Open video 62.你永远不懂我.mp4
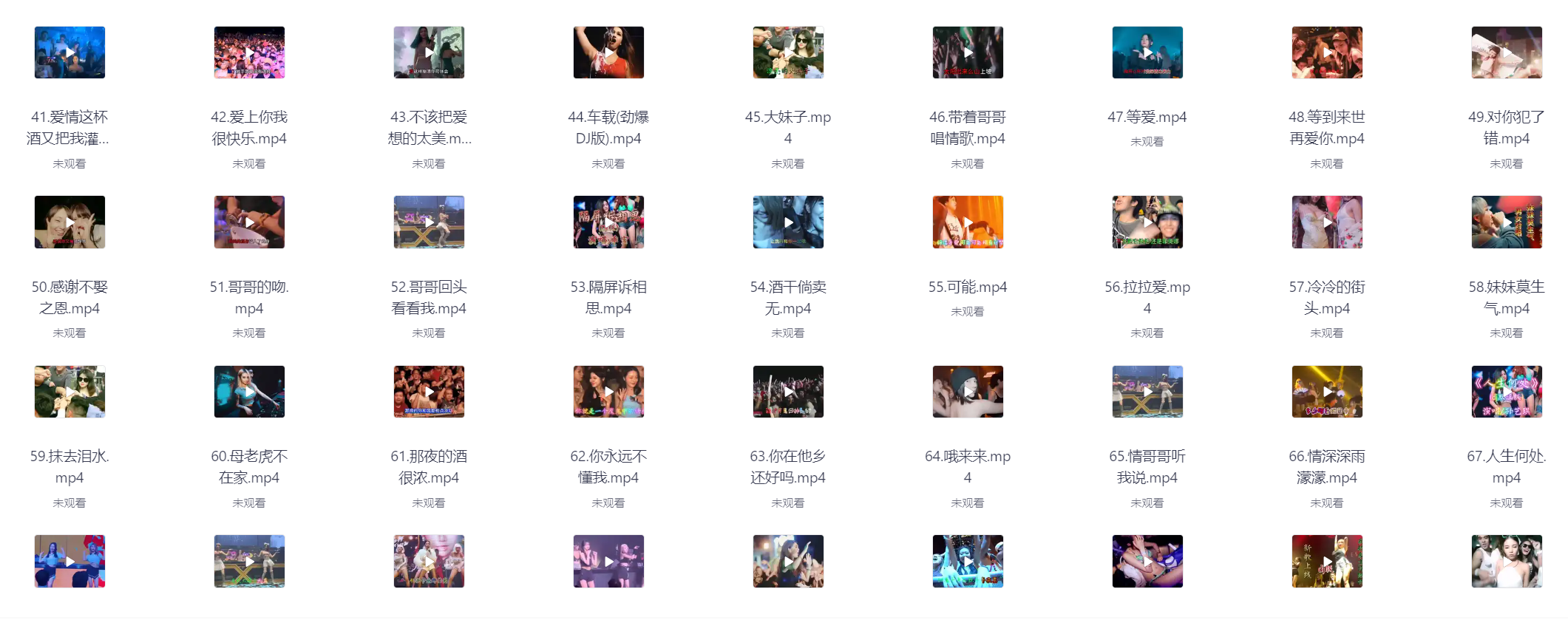Viewport: 1568px width, 623px height. 608,392
